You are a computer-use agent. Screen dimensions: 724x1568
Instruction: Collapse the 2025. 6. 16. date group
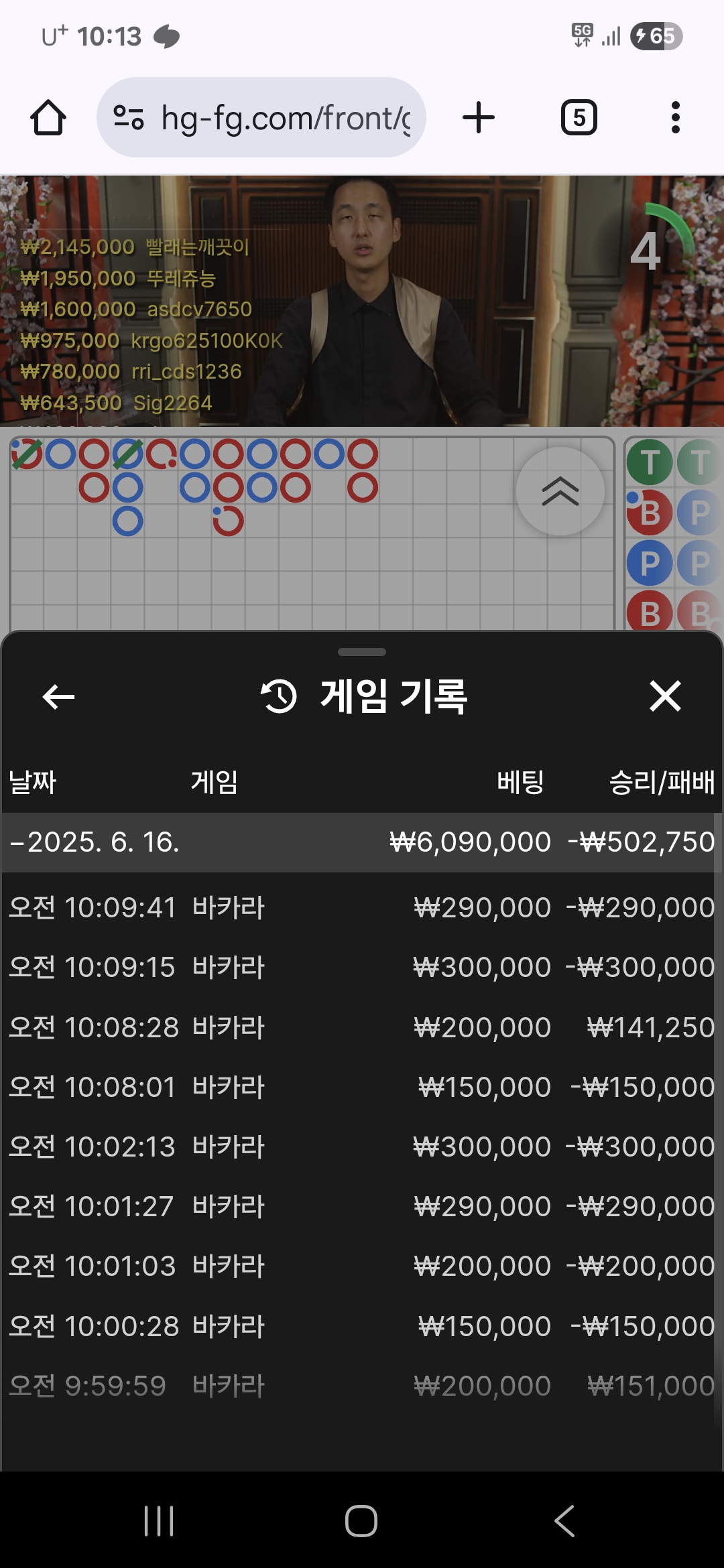(359, 842)
